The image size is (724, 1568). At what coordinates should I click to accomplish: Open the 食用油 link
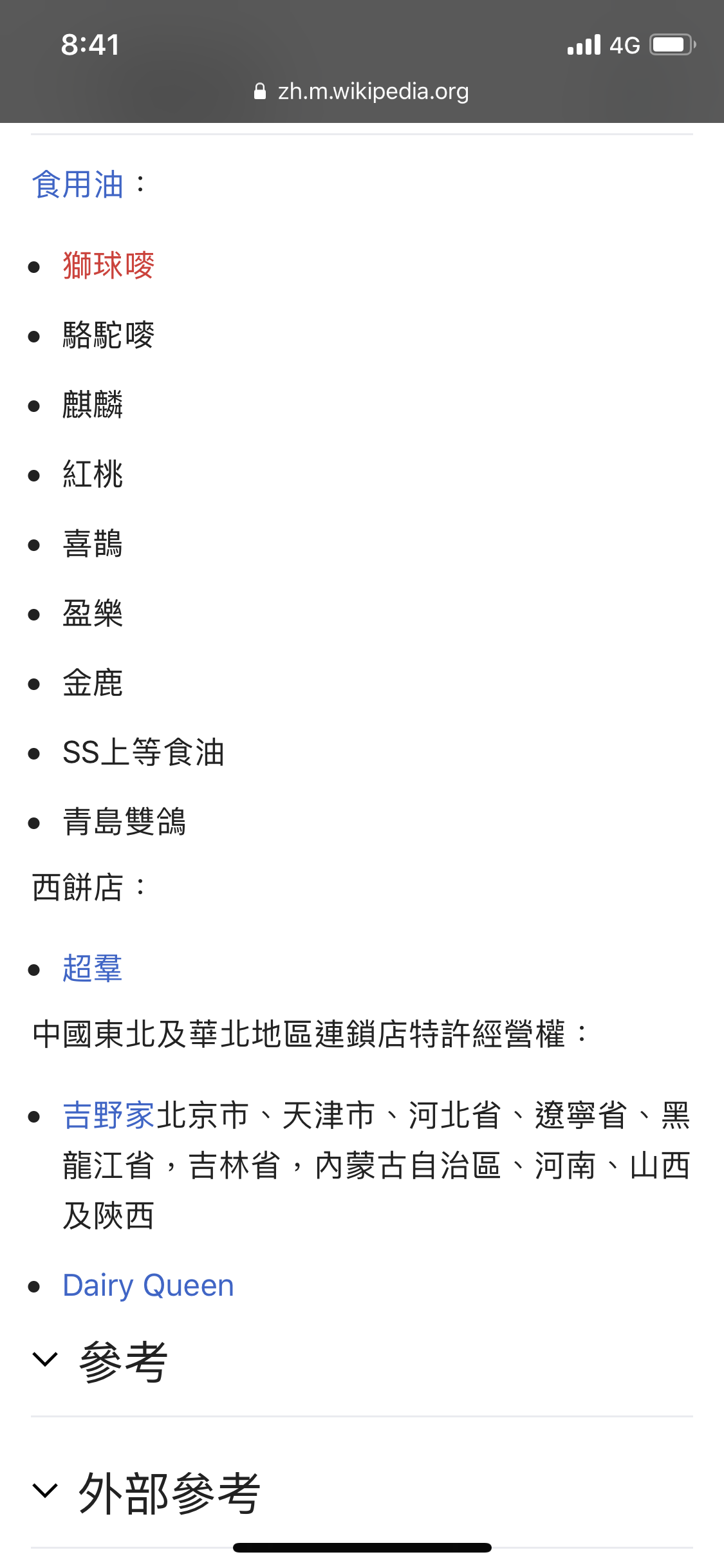coord(77,185)
